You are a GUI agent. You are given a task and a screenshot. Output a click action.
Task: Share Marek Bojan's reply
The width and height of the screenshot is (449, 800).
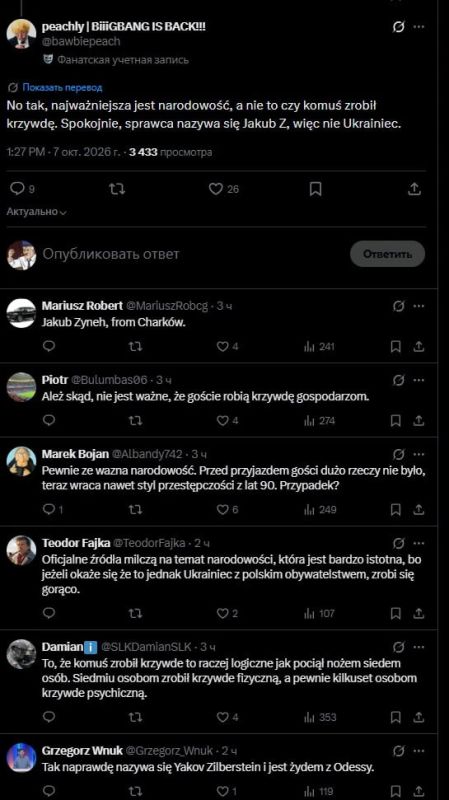[418, 509]
